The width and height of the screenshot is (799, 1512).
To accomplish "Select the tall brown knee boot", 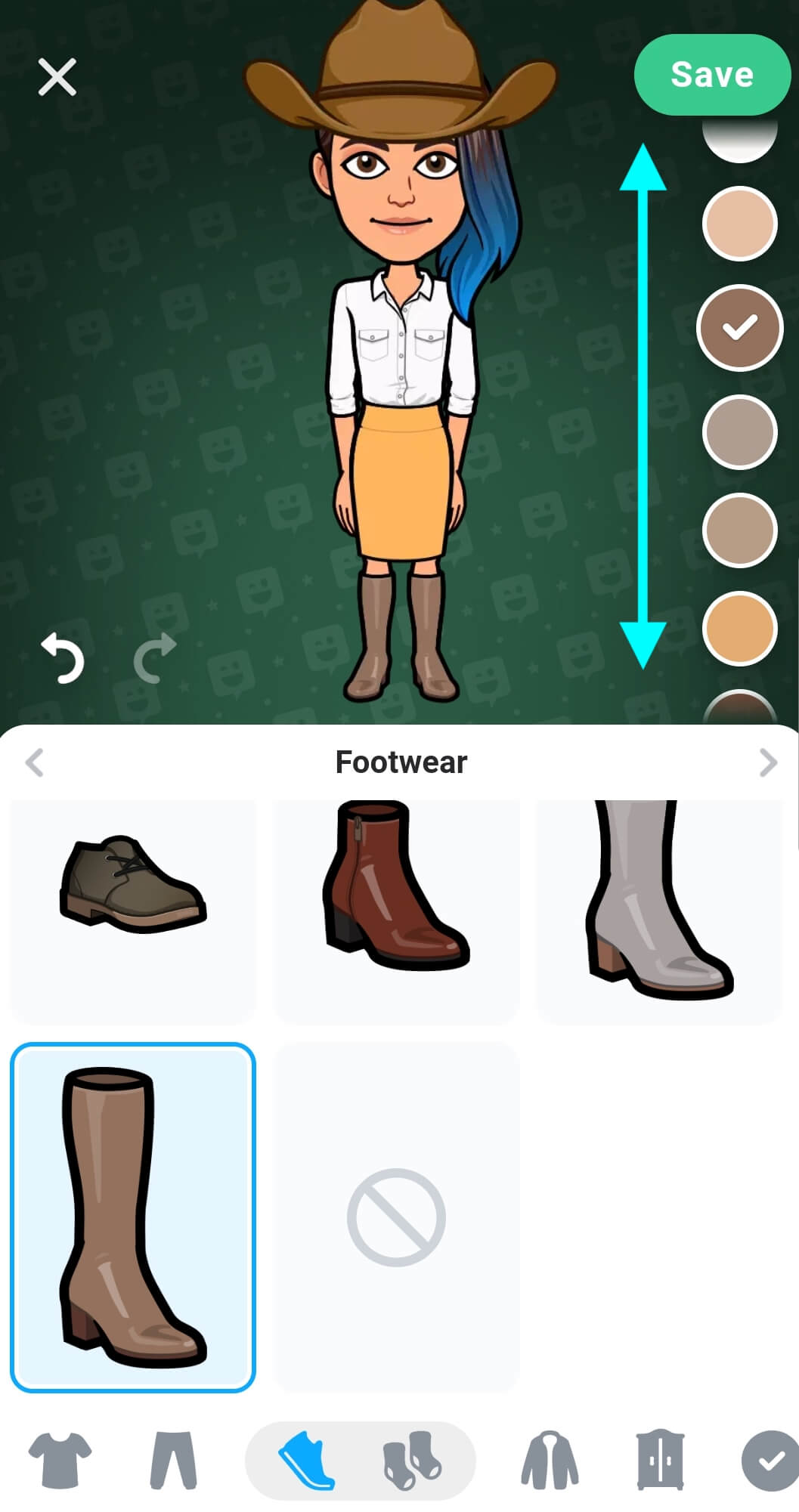I will [x=133, y=1217].
